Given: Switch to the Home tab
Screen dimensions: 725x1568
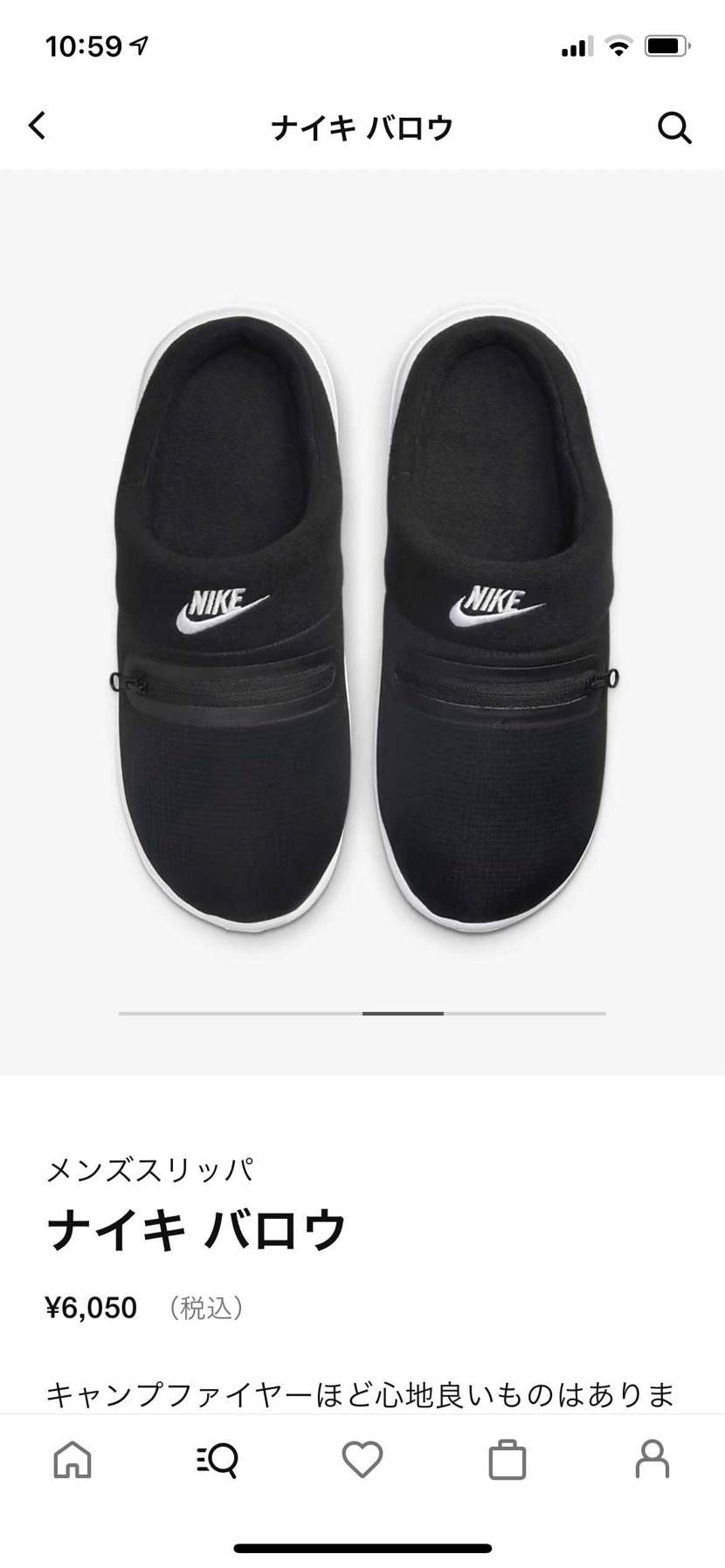Looking at the screenshot, I should click(72, 1459).
